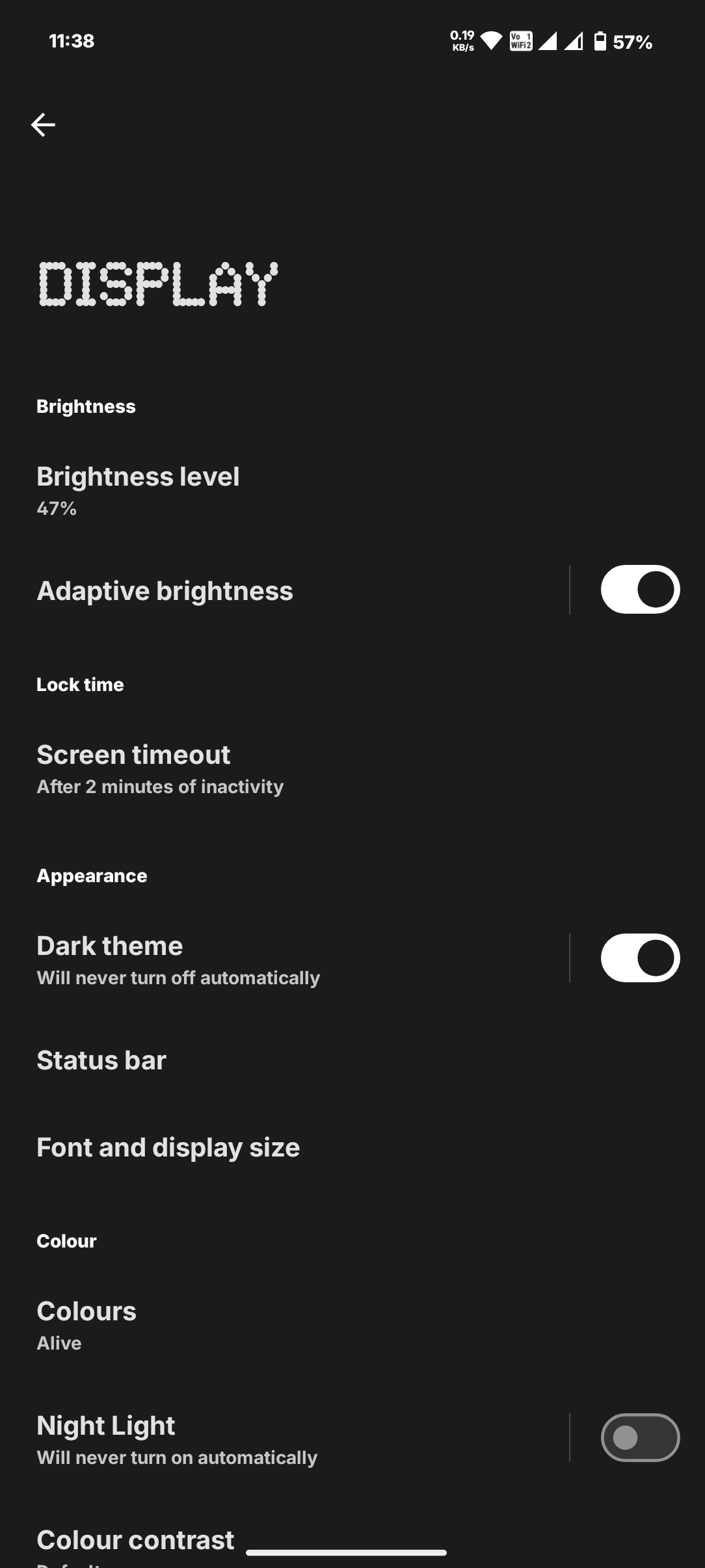The image size is (705, 1568).
Task: Open Colours setting
Action: [86, 1324]
